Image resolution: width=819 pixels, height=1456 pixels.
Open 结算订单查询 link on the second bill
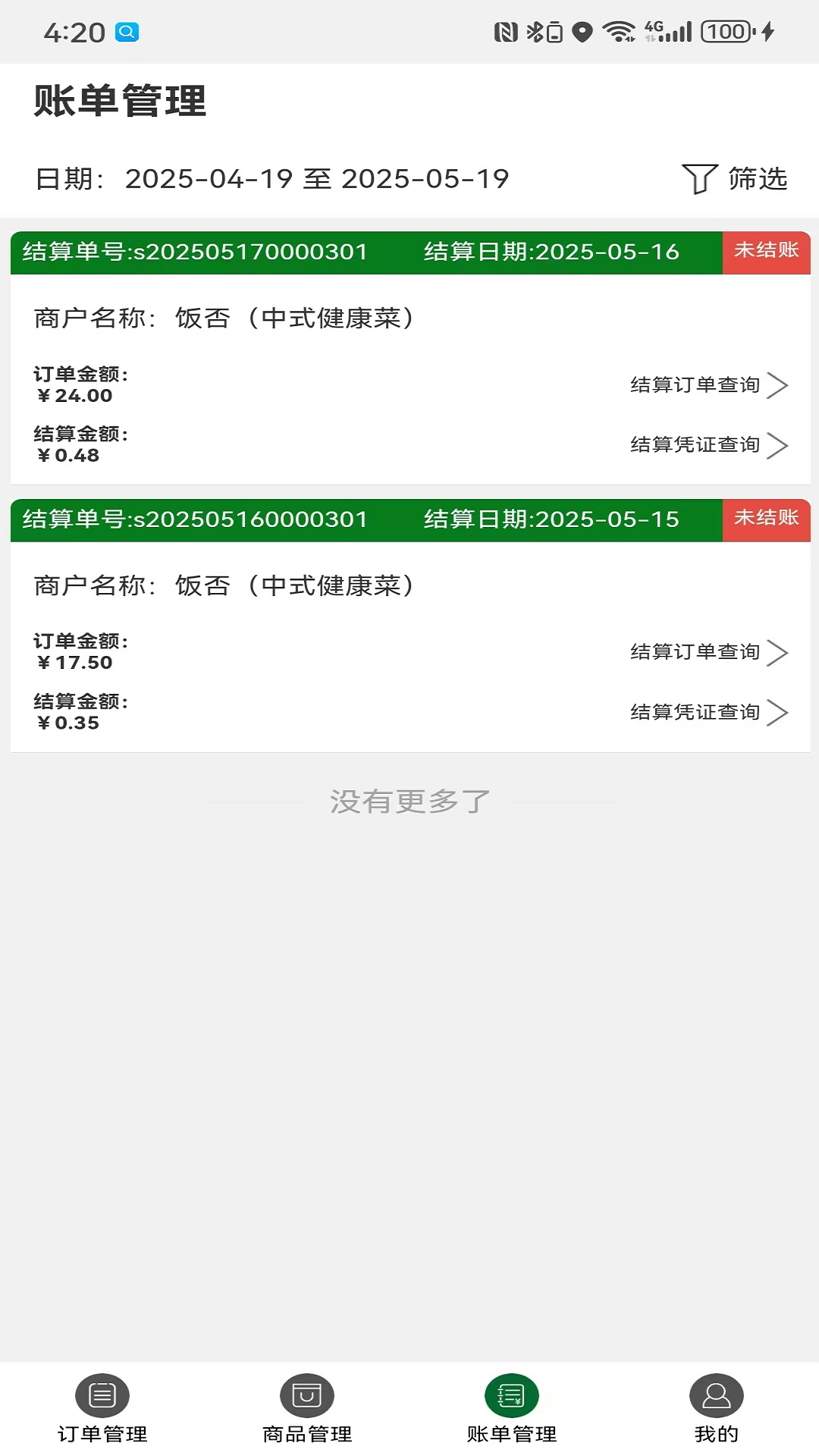point(709,651)
